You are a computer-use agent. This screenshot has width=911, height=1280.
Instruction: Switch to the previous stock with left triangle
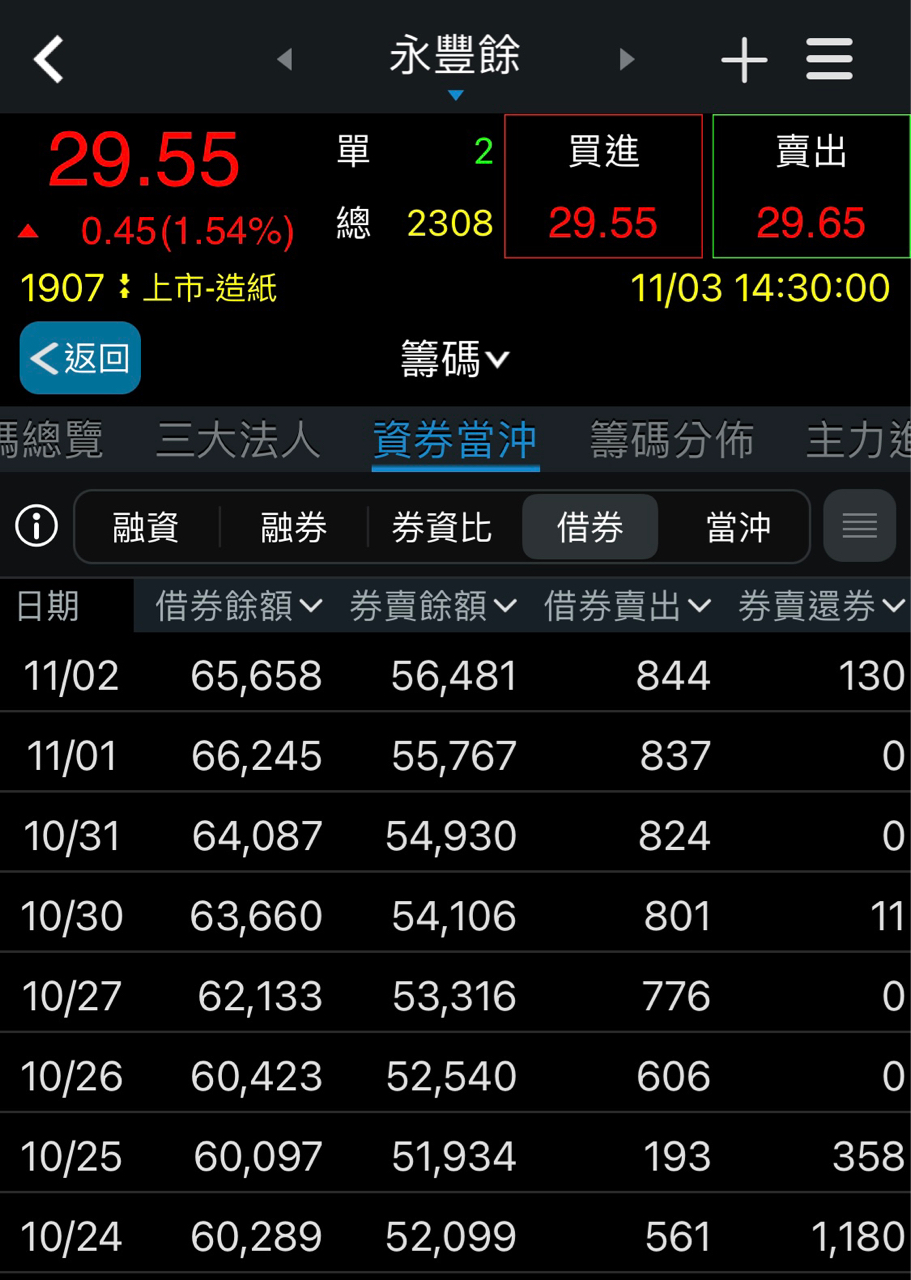point(284,59)
